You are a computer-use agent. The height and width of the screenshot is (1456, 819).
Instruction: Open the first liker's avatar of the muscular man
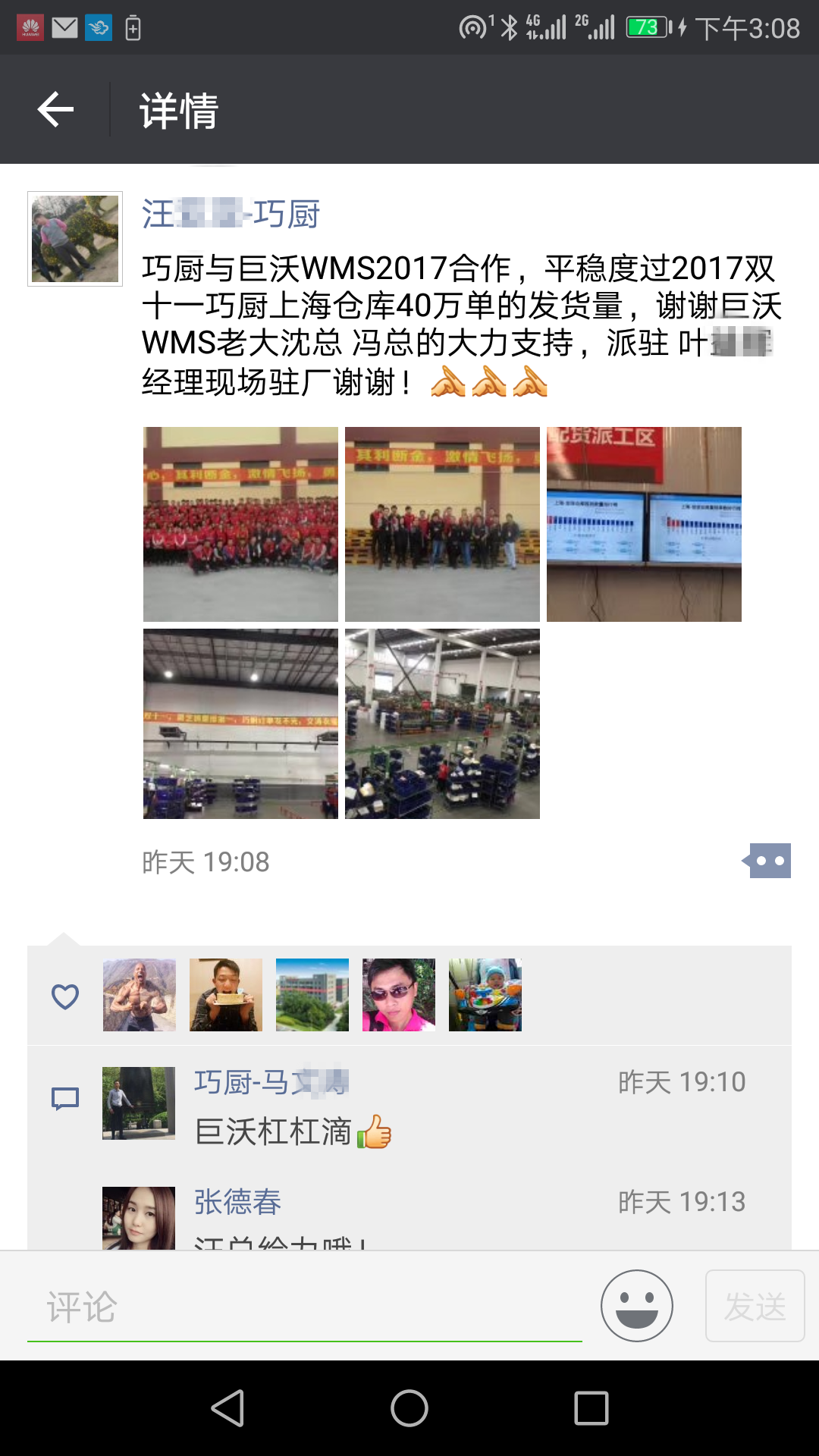point(140,995)
